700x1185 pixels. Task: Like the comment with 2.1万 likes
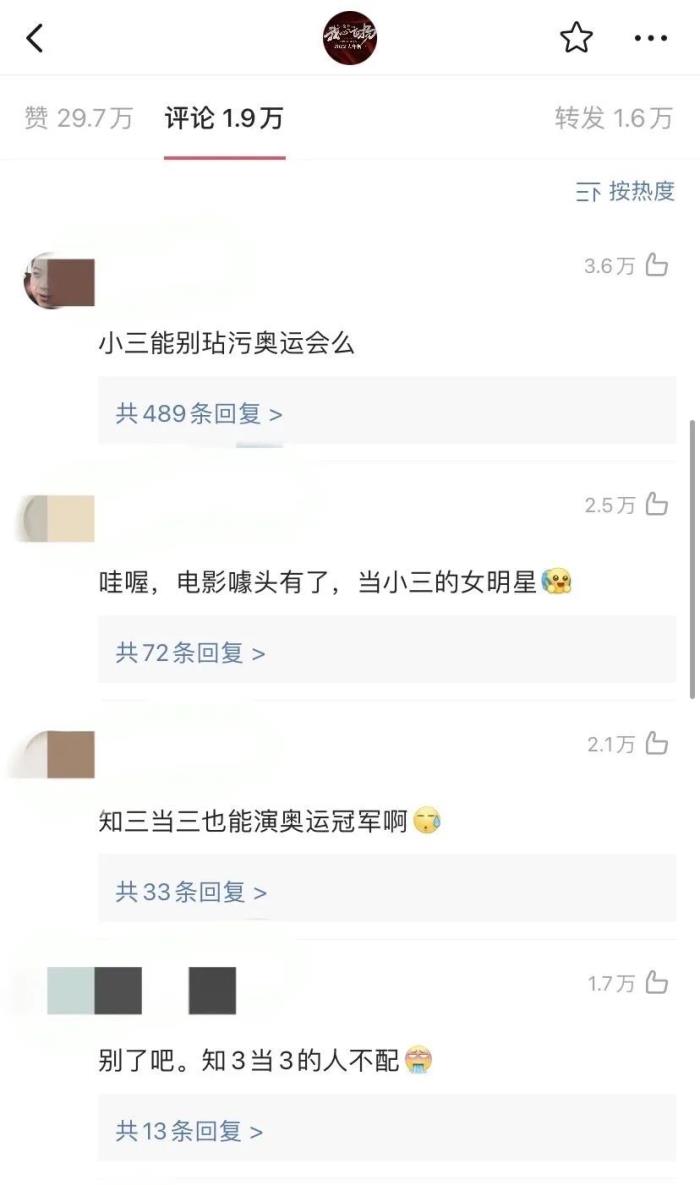tap(657, 743)
